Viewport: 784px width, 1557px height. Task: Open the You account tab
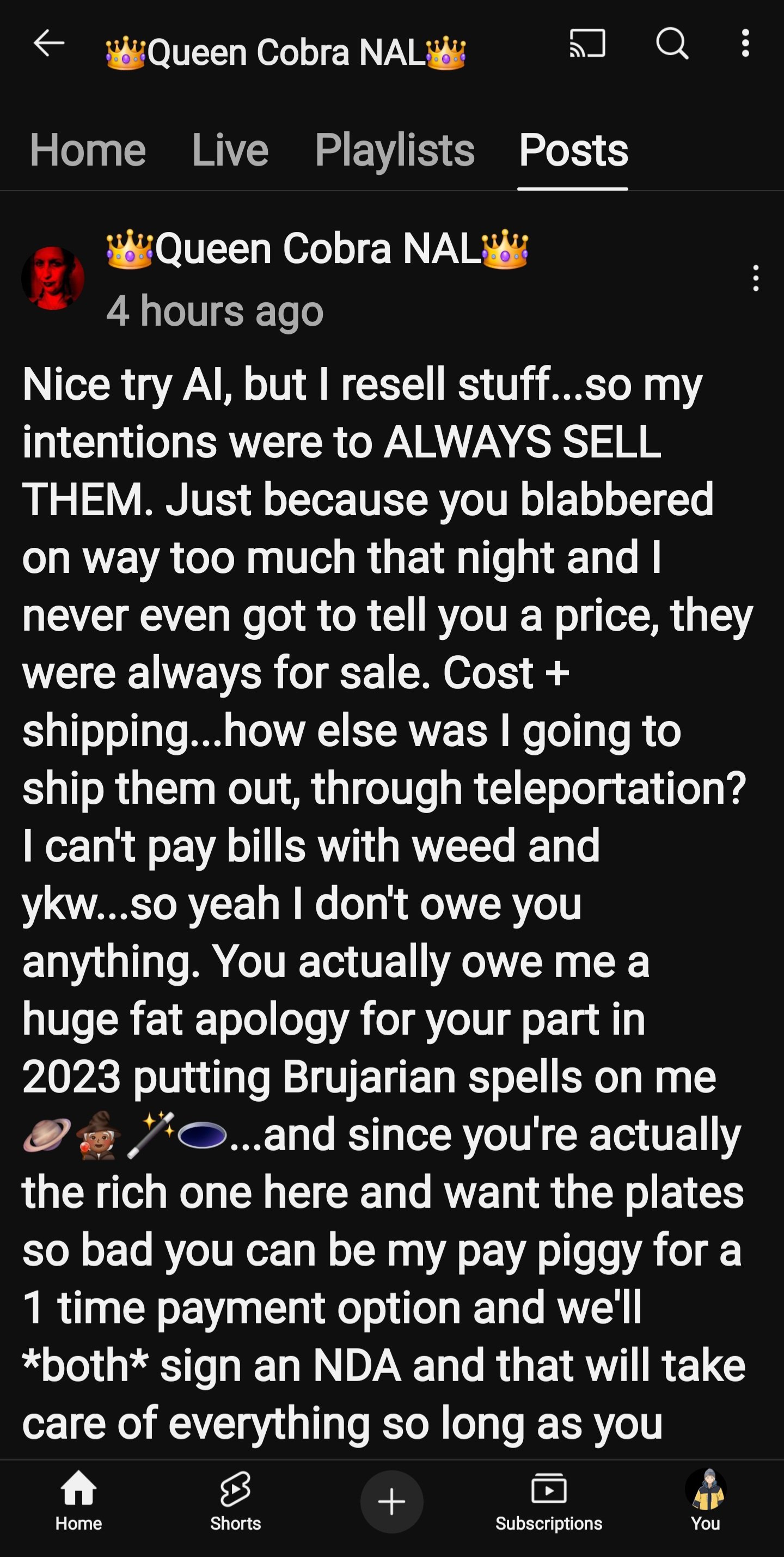click(x=706, y=1501)
